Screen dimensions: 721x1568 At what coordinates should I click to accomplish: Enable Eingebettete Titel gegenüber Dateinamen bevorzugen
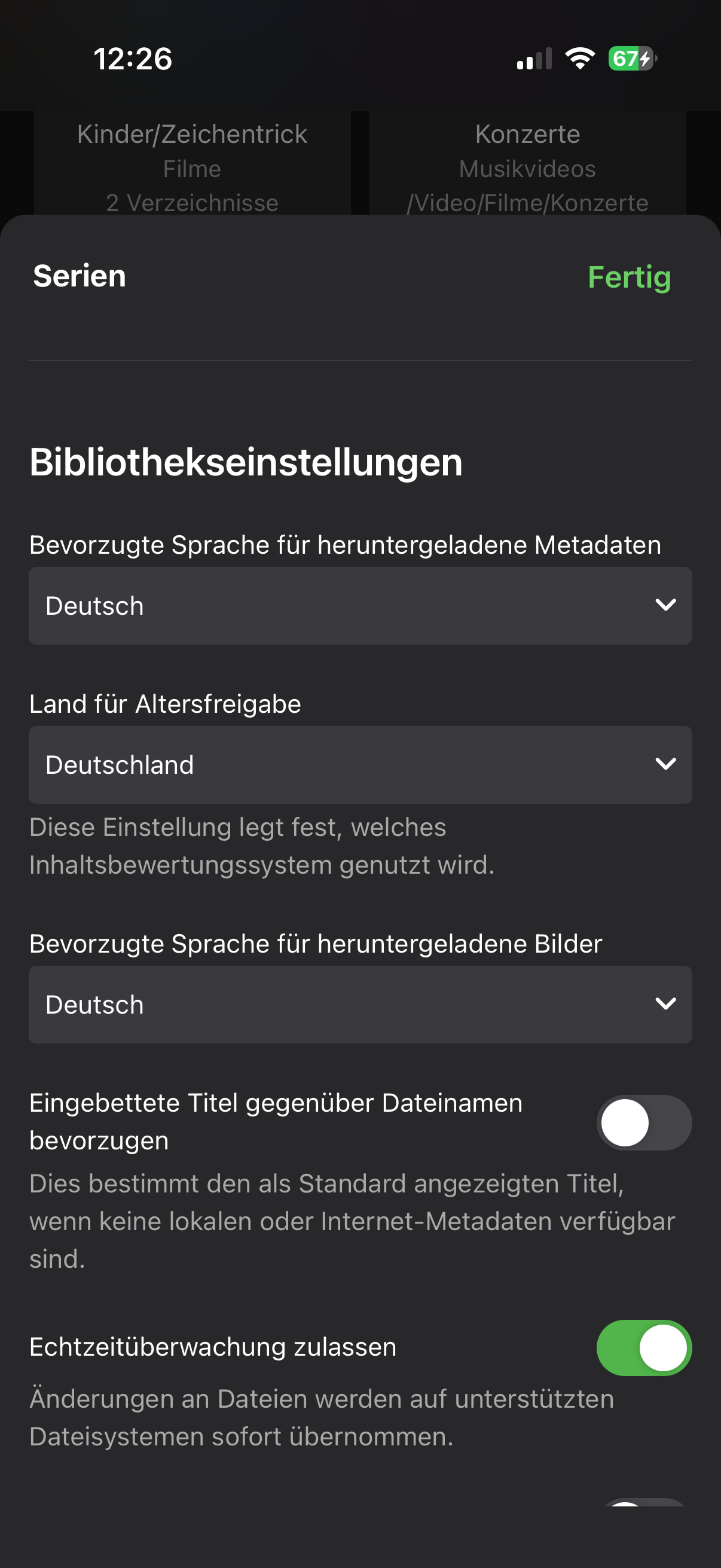click(643, 1122)
